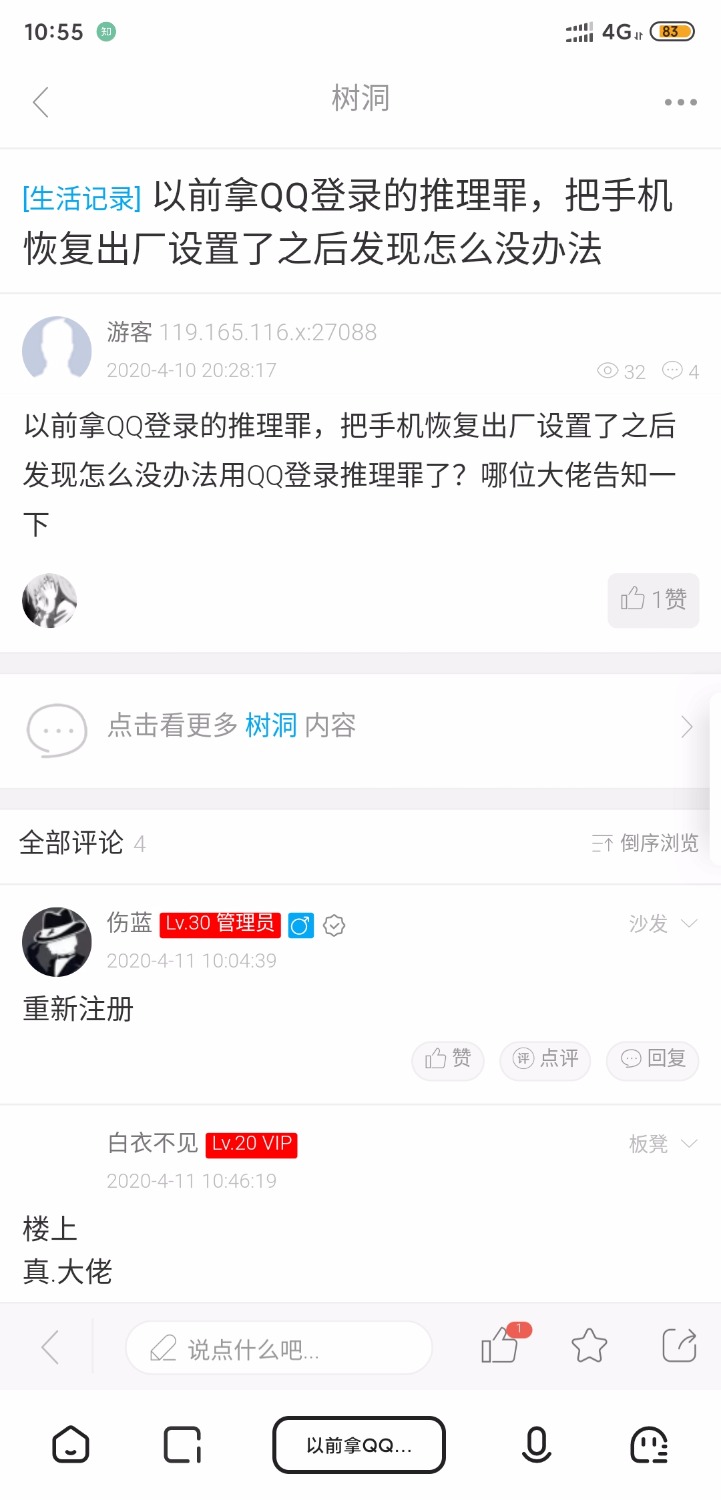The height and width of the screenshot is (1500, 721).
Task: Activate the microphone voice search
Action: pos(536,1445)
